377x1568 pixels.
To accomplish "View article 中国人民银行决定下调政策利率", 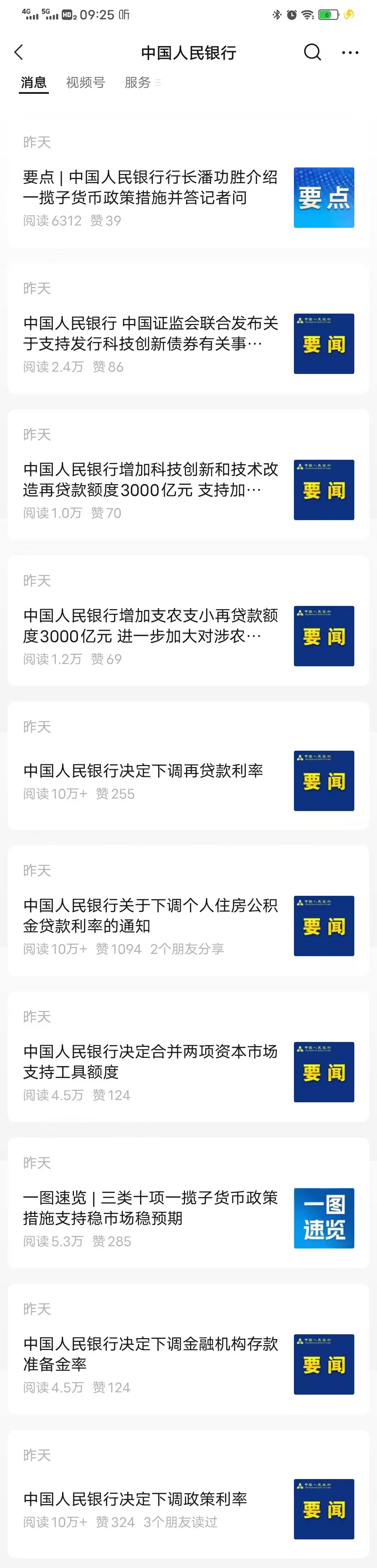I will click(x=135, y=1499).
